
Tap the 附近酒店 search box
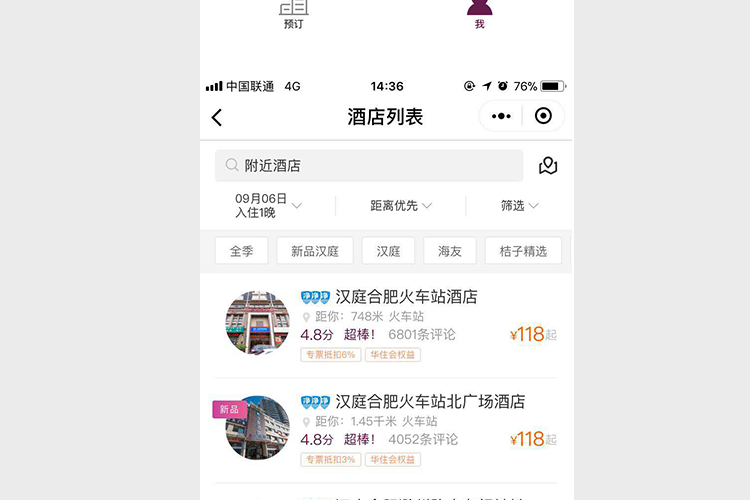click(x=368, y=166)
